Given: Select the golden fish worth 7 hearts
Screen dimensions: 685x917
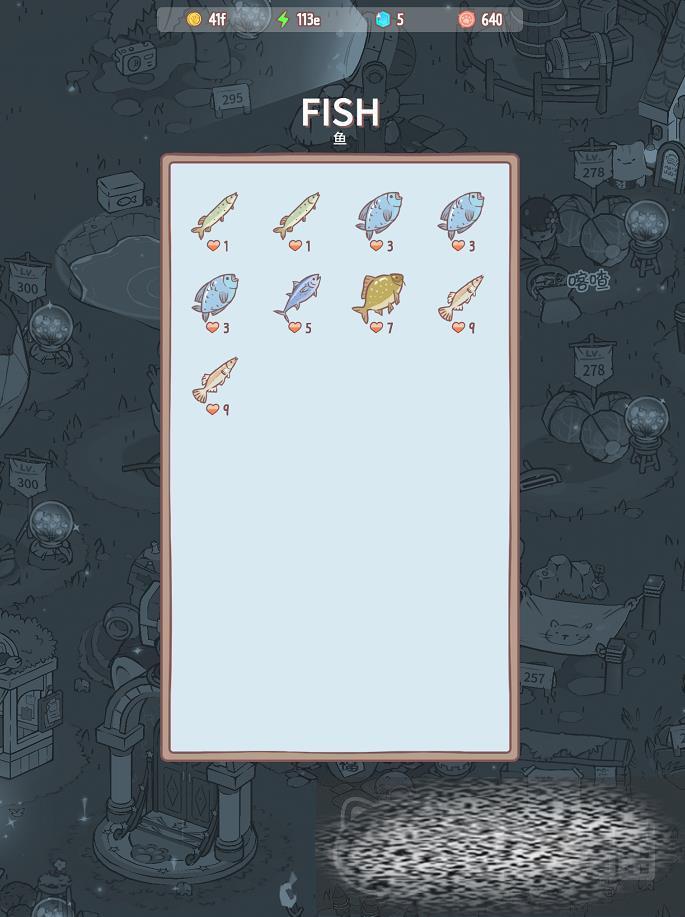Looking at the screenshot, I should coord(378,296).
